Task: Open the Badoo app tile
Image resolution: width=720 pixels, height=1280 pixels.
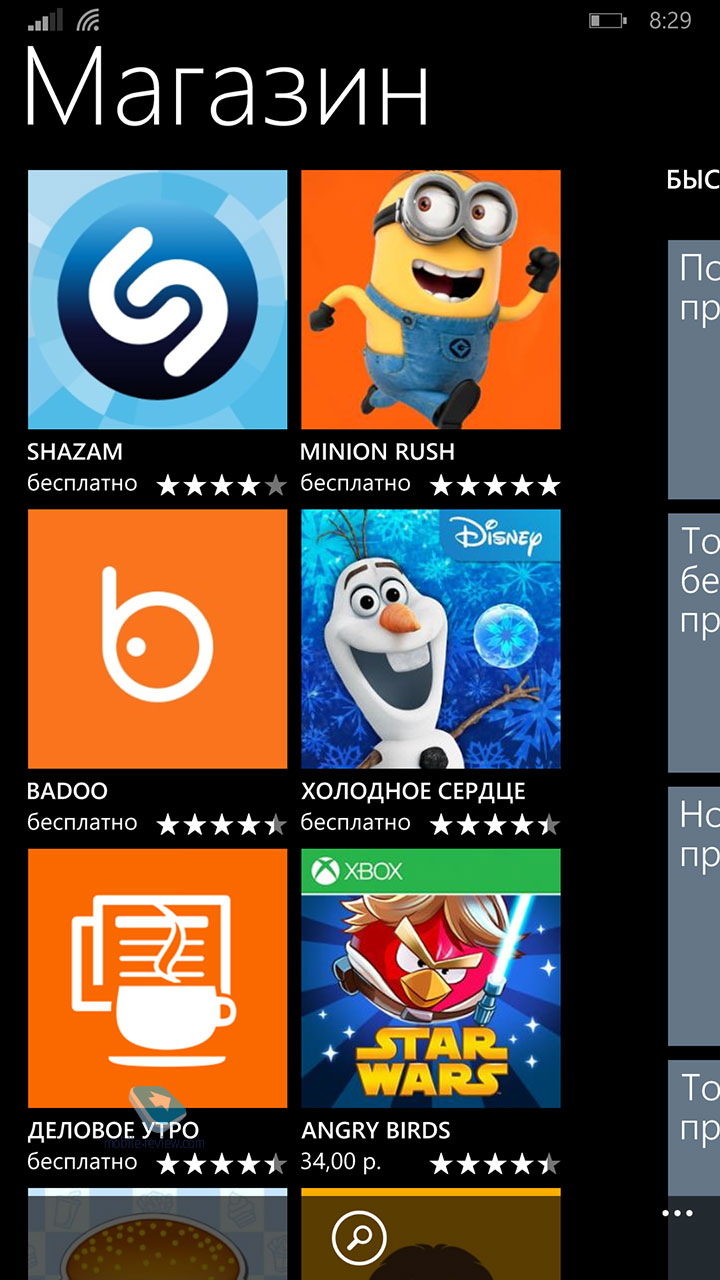Action: (x=157, y=639)
